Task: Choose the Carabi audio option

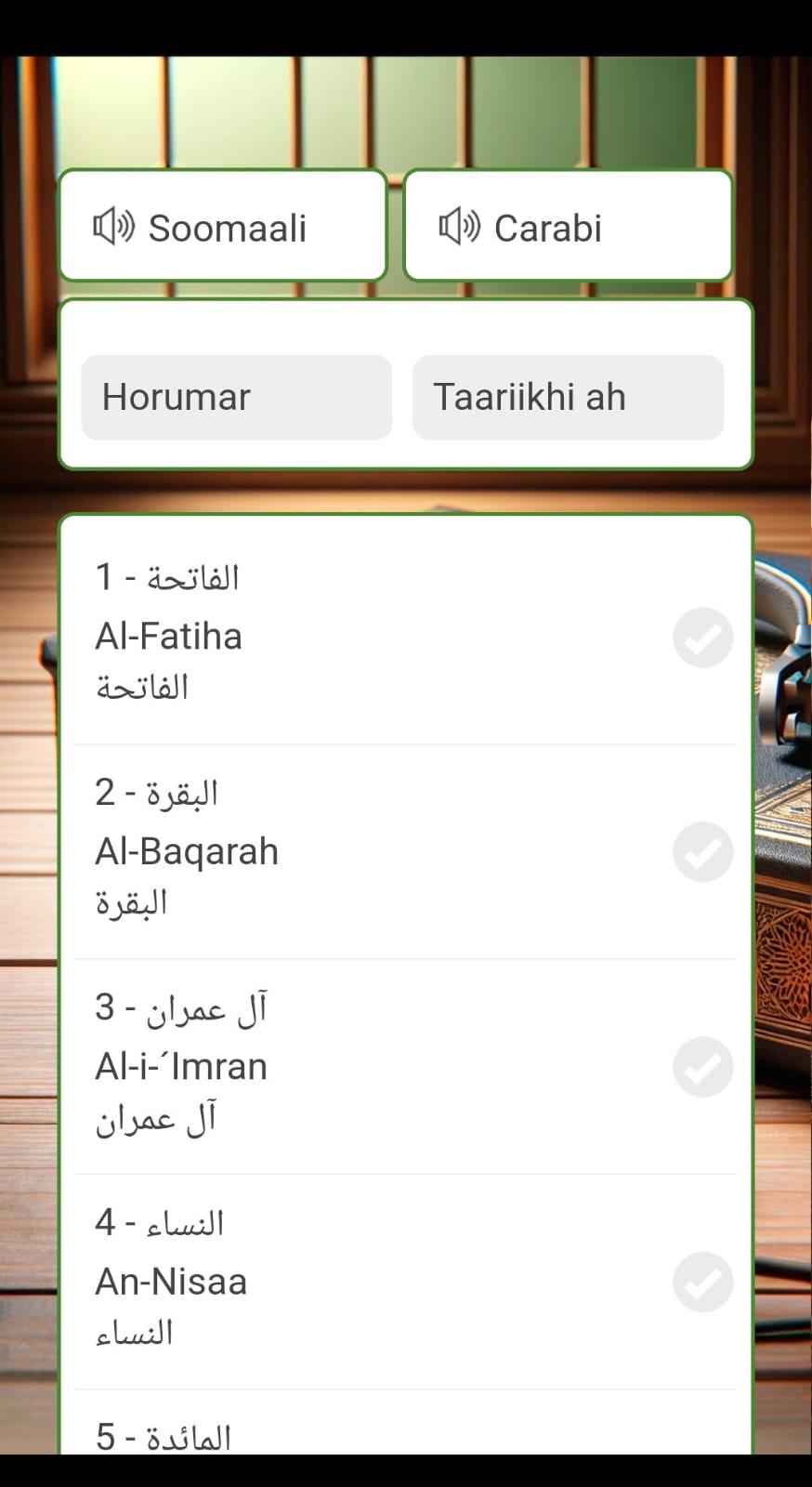Action: click(x=568, y=226)
